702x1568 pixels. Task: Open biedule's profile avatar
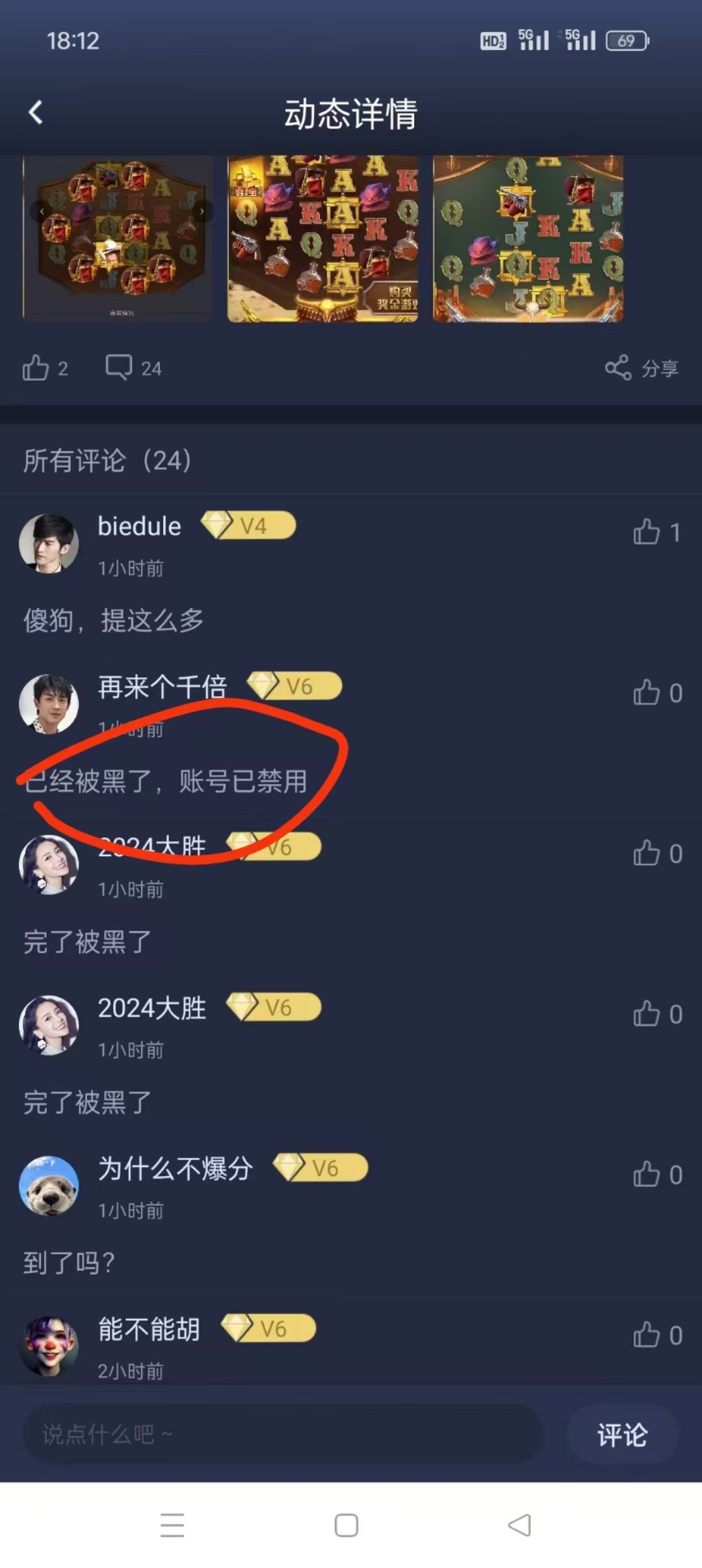click(49, 543)
